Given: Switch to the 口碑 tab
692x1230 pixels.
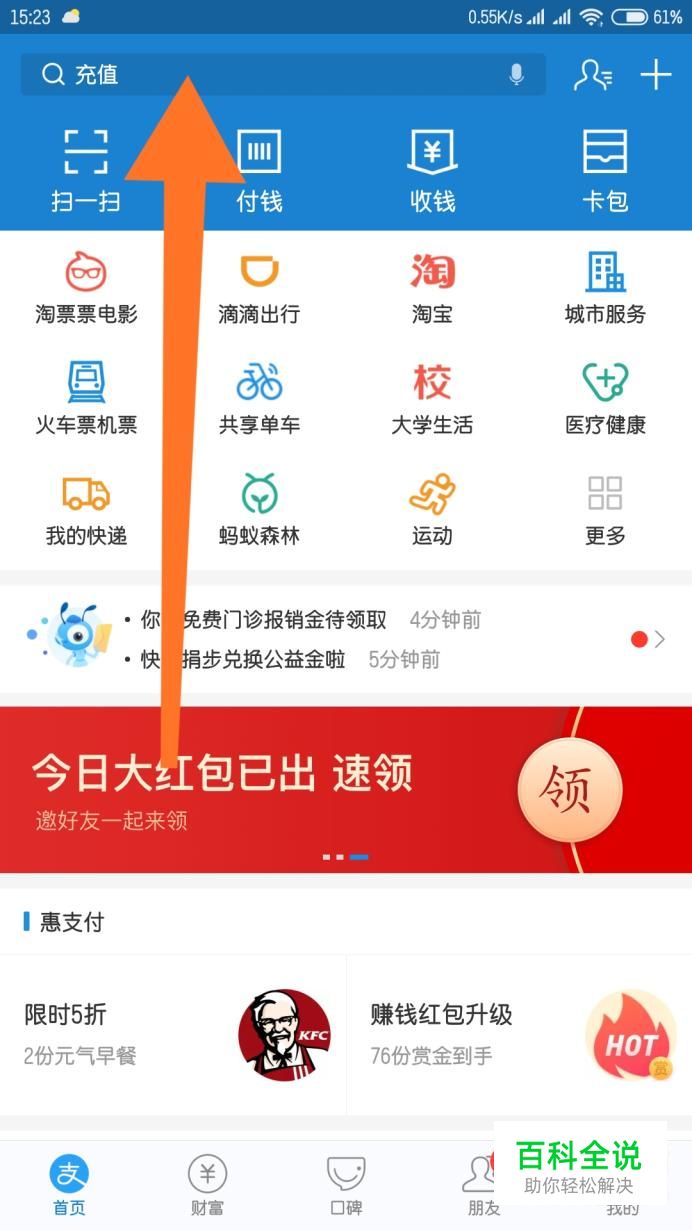Looking at the screenshot, I should [345, 1185].
